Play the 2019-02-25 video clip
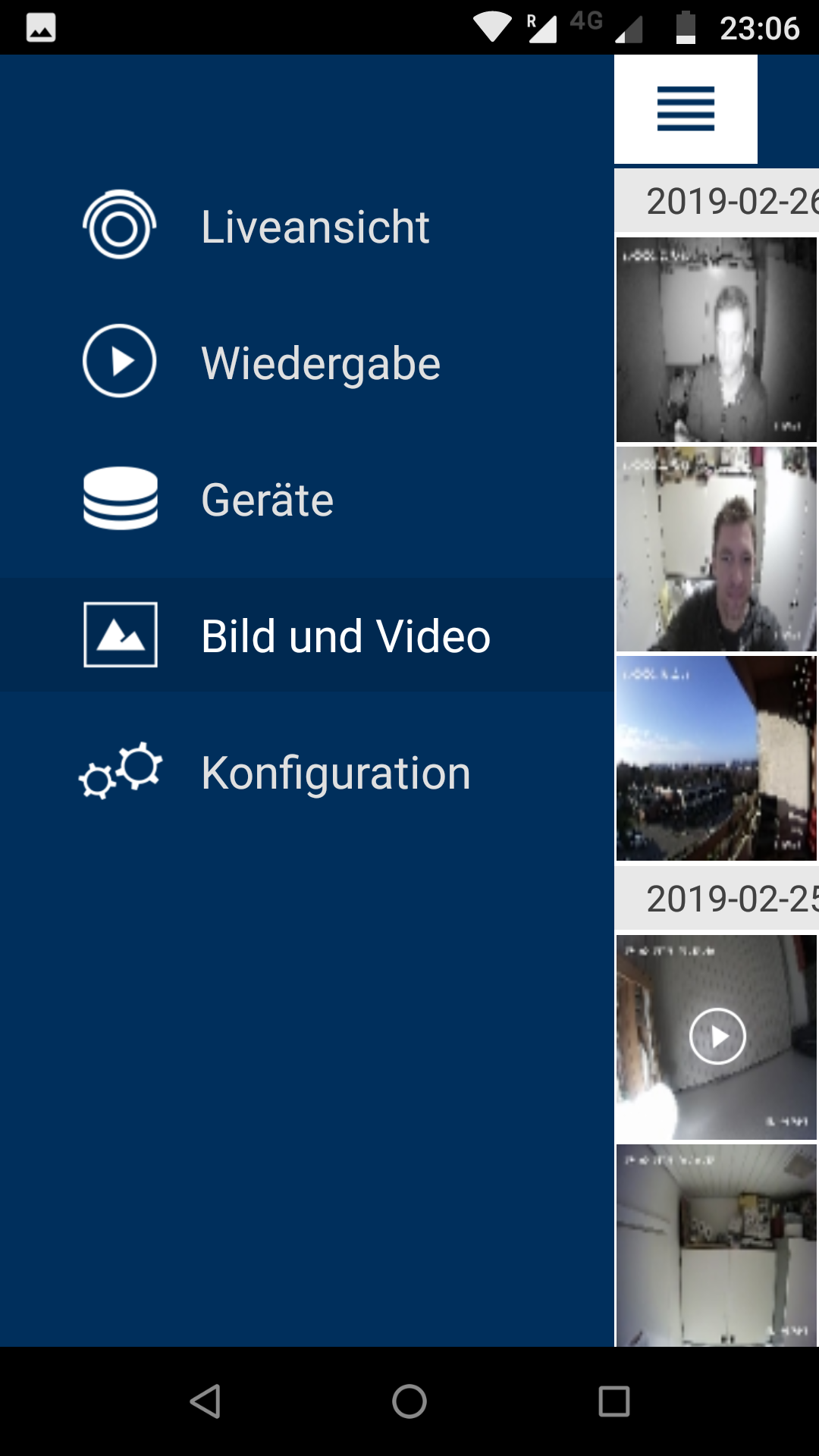Screen dimensions: 819x1456 (x=717, y=1037)
